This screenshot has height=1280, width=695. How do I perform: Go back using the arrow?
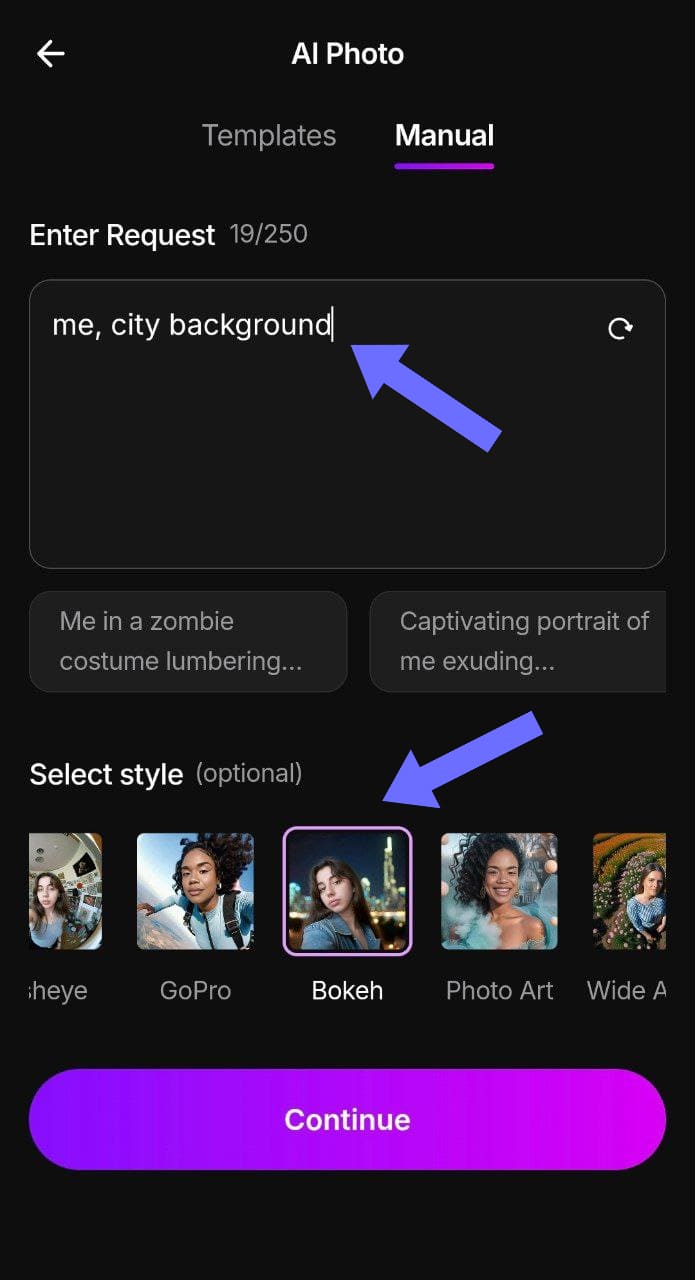click(50, 54)
